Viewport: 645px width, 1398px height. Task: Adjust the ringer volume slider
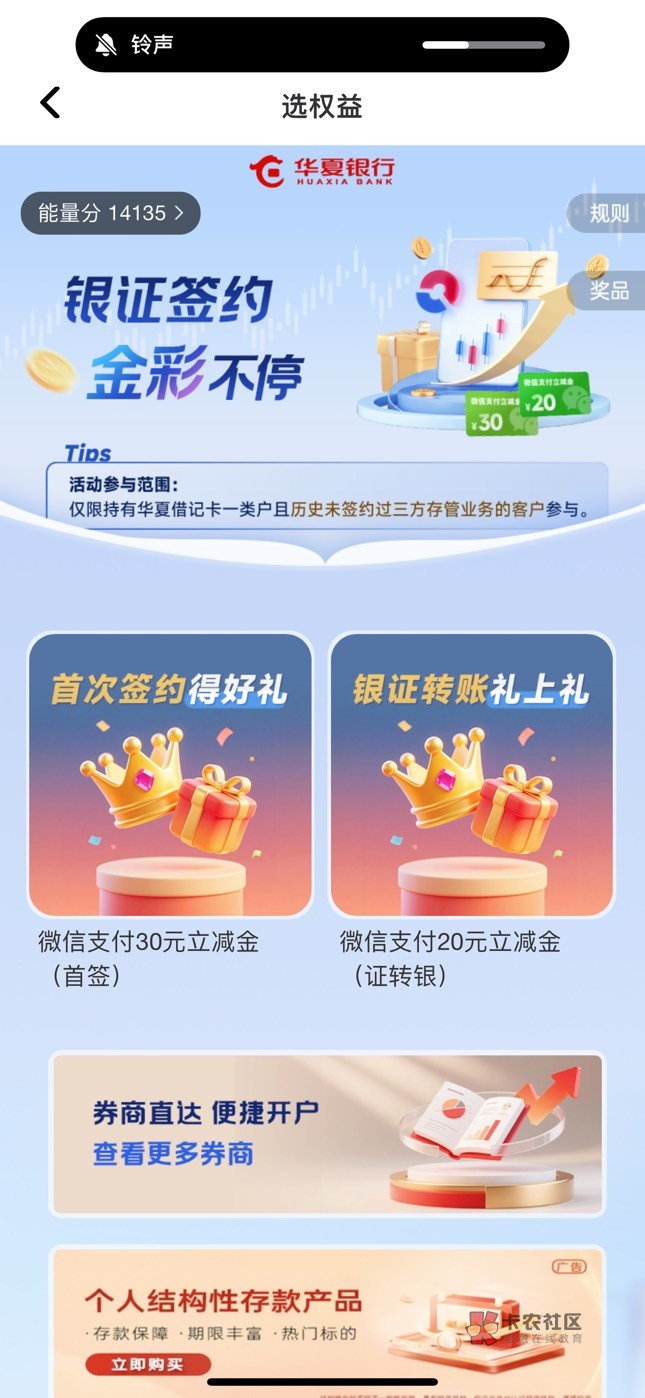(x=484, y=45)
